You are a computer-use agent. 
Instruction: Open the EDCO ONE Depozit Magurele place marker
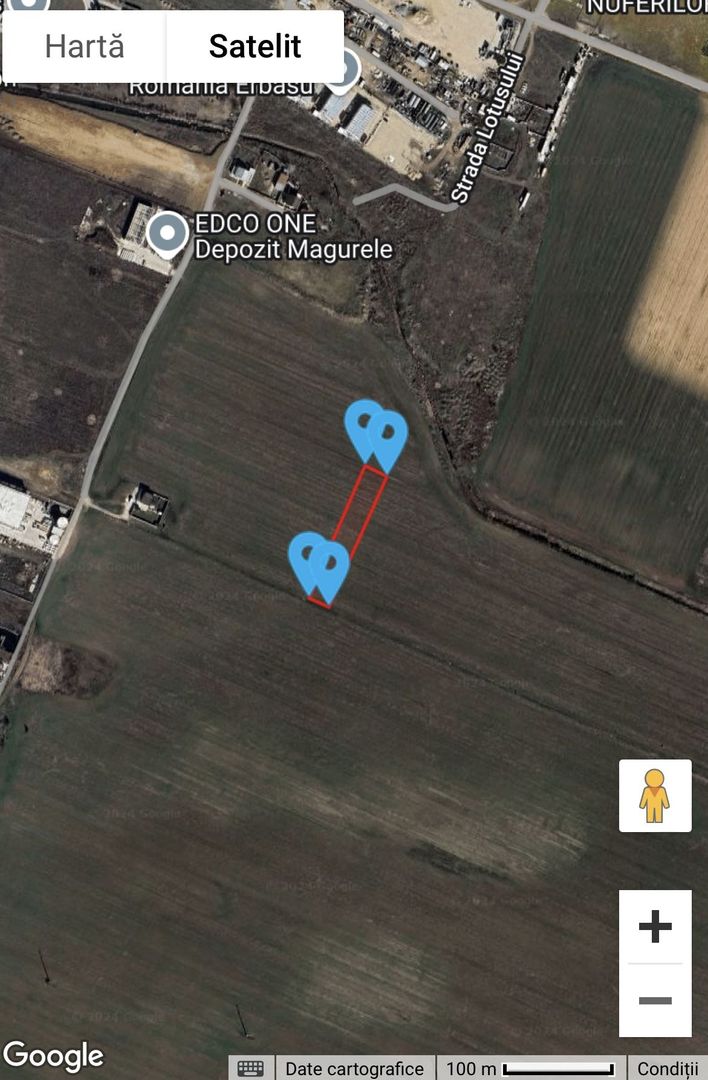[167, 234]
